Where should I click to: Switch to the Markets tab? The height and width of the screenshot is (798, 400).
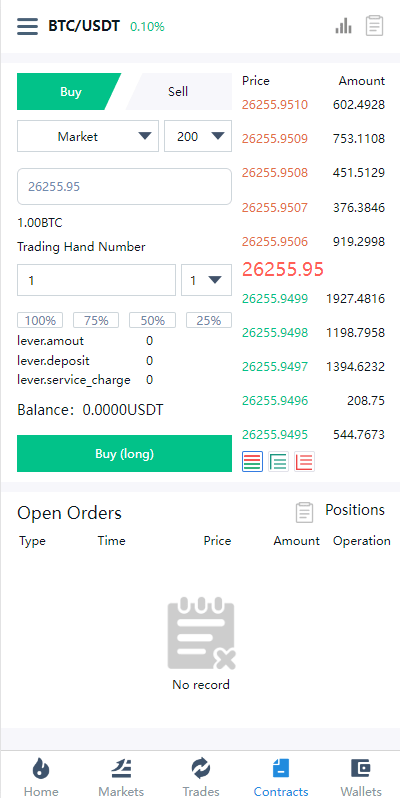[x=121, y=777]
